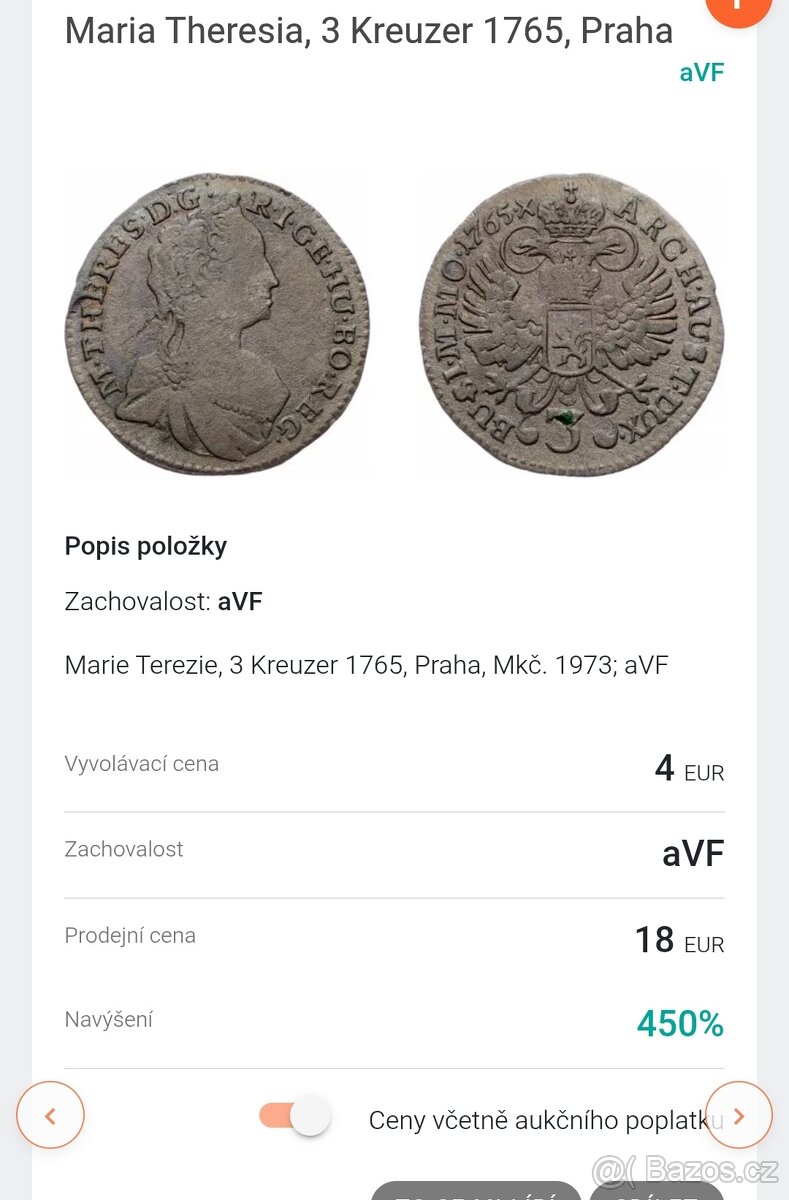Image resolution: width=789 pixels, height=1200 pixels.
Task: Select the 'Popis položky' heading
Action: [x=146, y=546]
